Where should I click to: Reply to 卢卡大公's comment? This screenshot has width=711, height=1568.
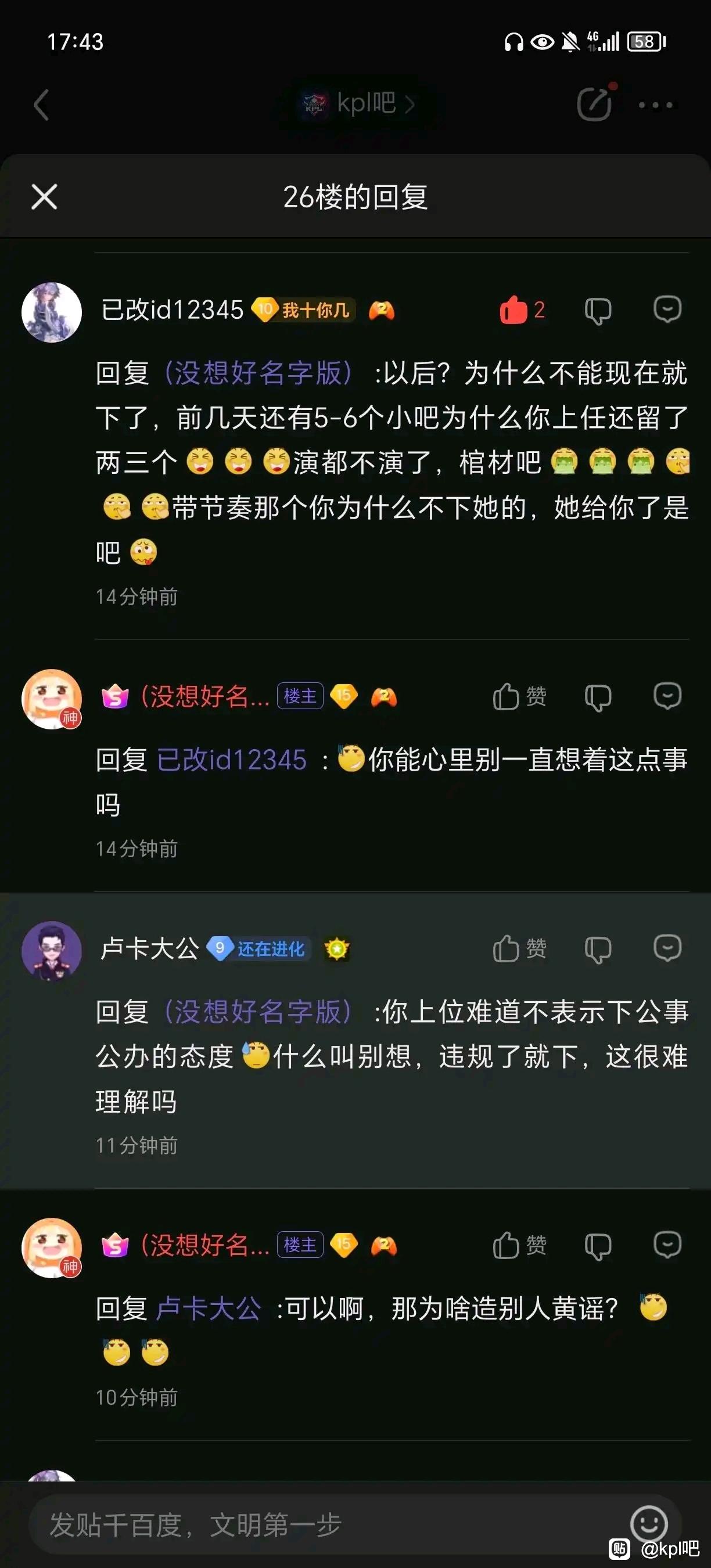click(667, 948)
